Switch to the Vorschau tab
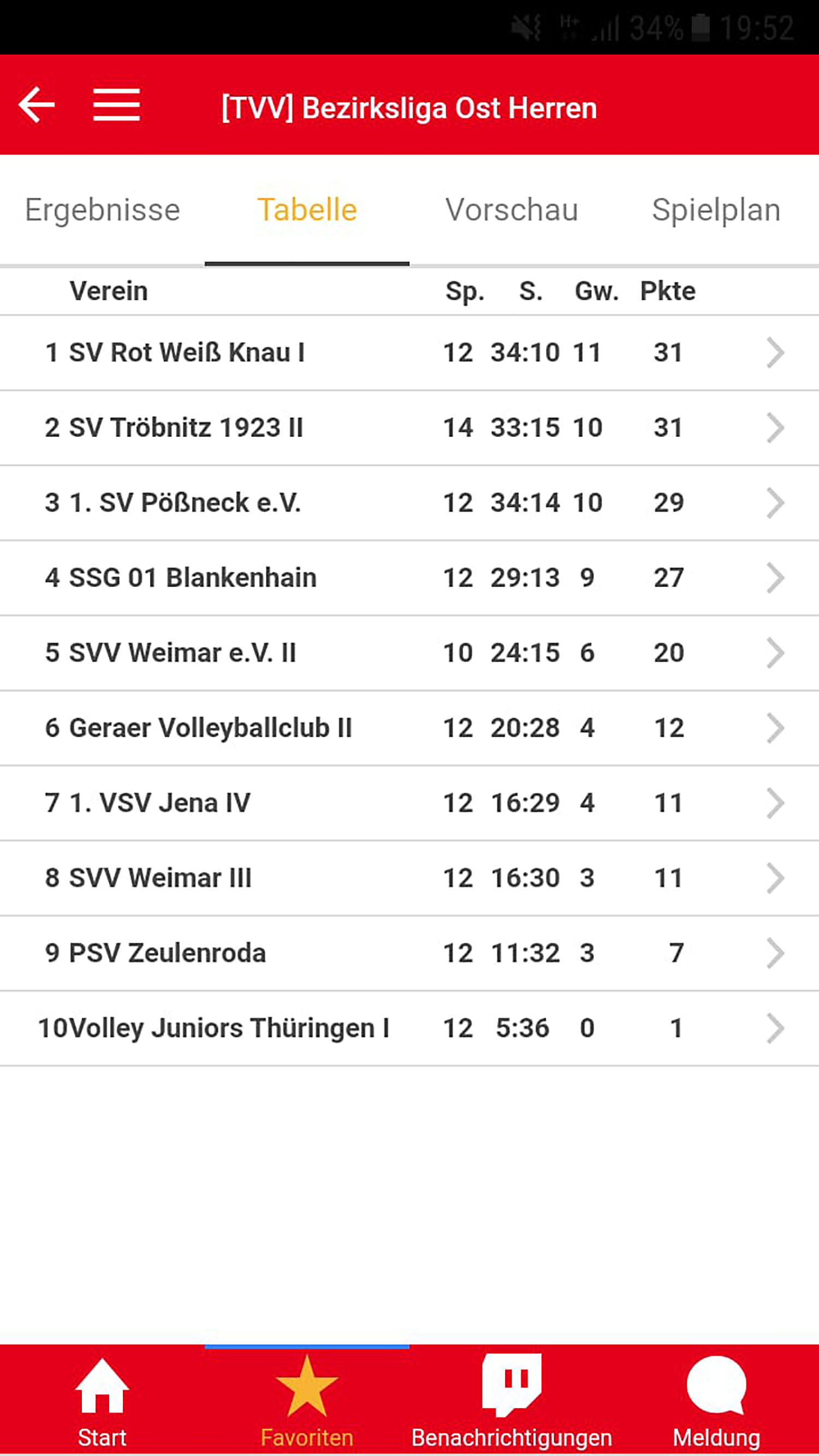The height and width of the screenshot is (1456, 819). pos(512,210)
